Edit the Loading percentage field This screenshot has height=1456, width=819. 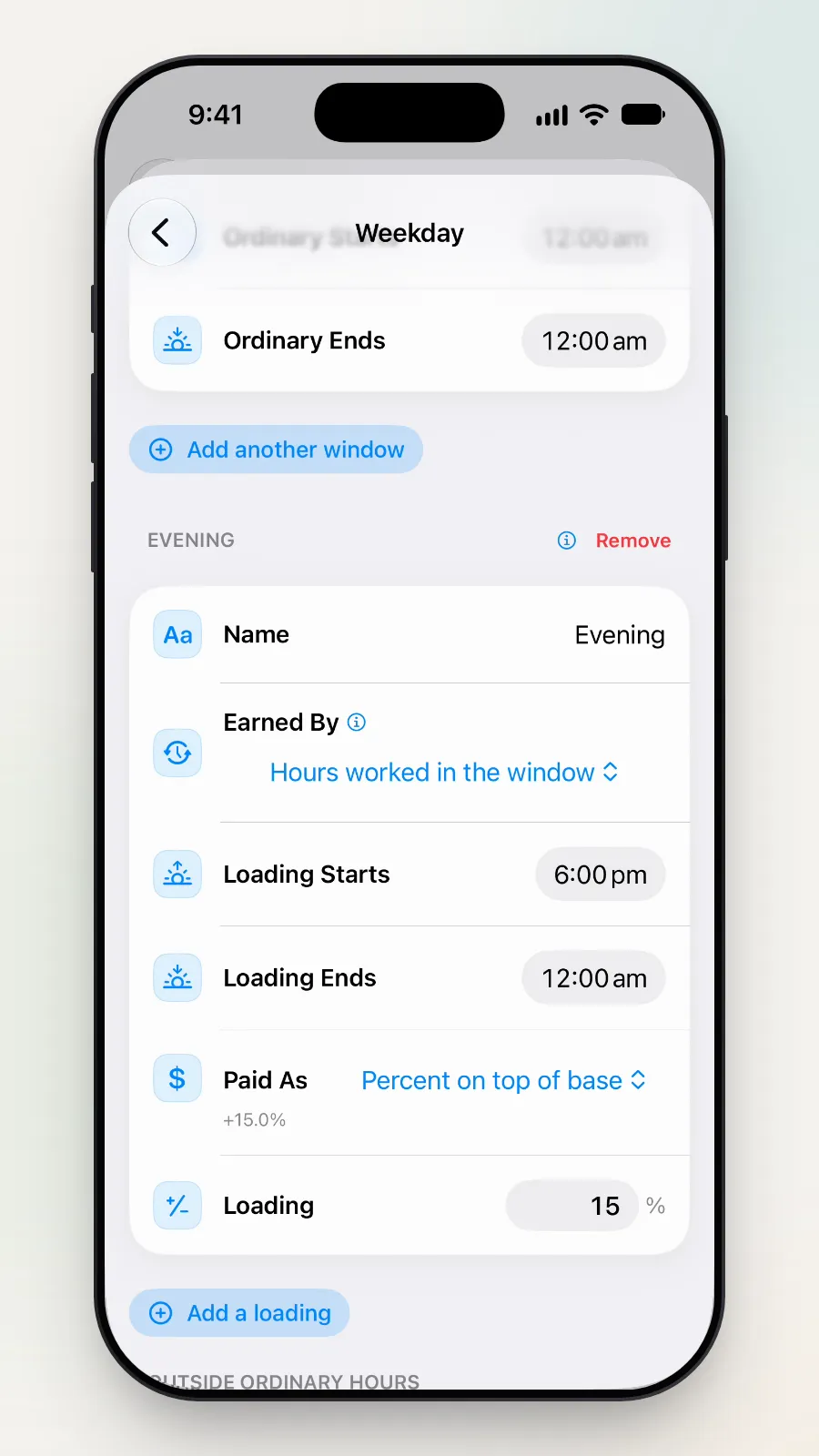pyautogui.click(x=571, y=1206)
